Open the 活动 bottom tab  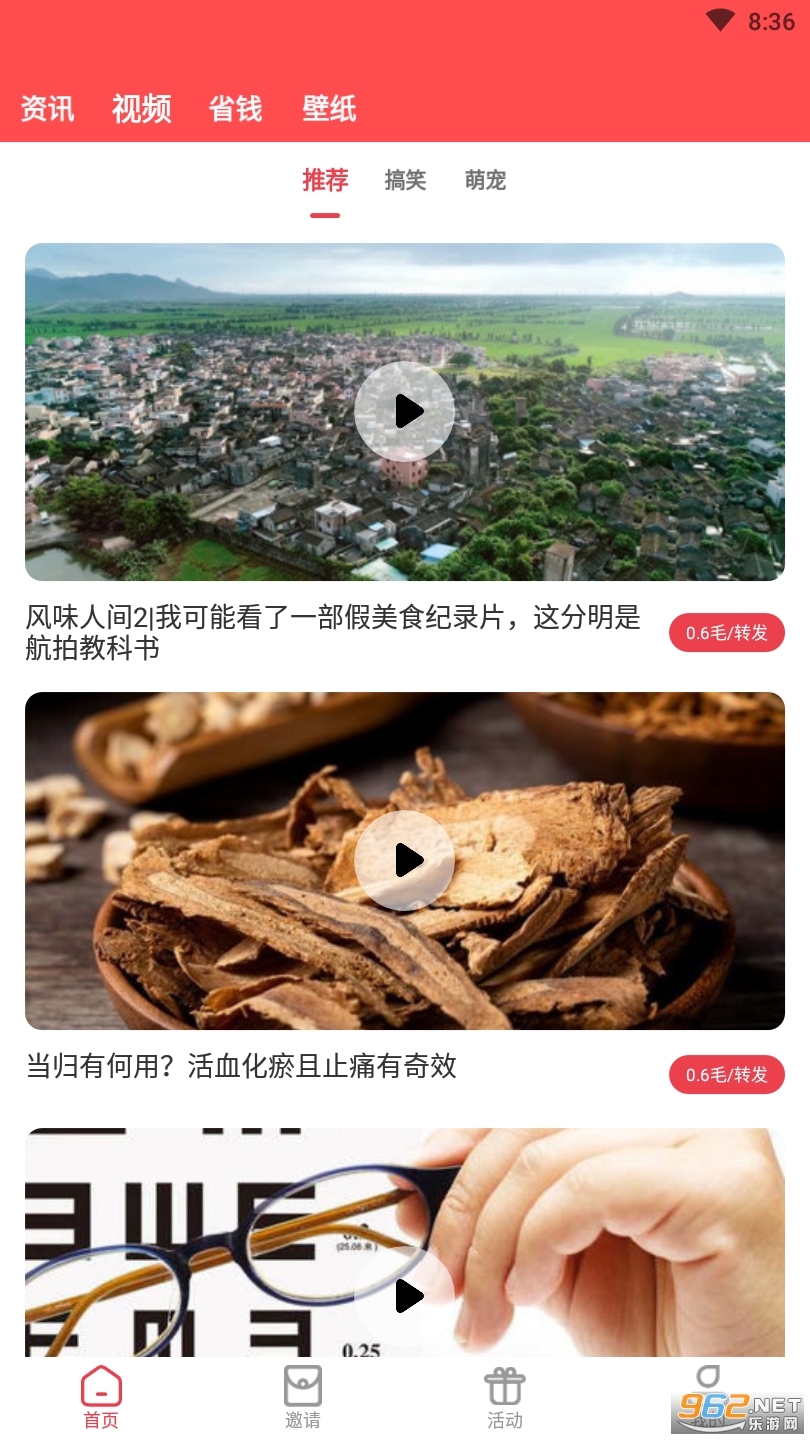505,1397
